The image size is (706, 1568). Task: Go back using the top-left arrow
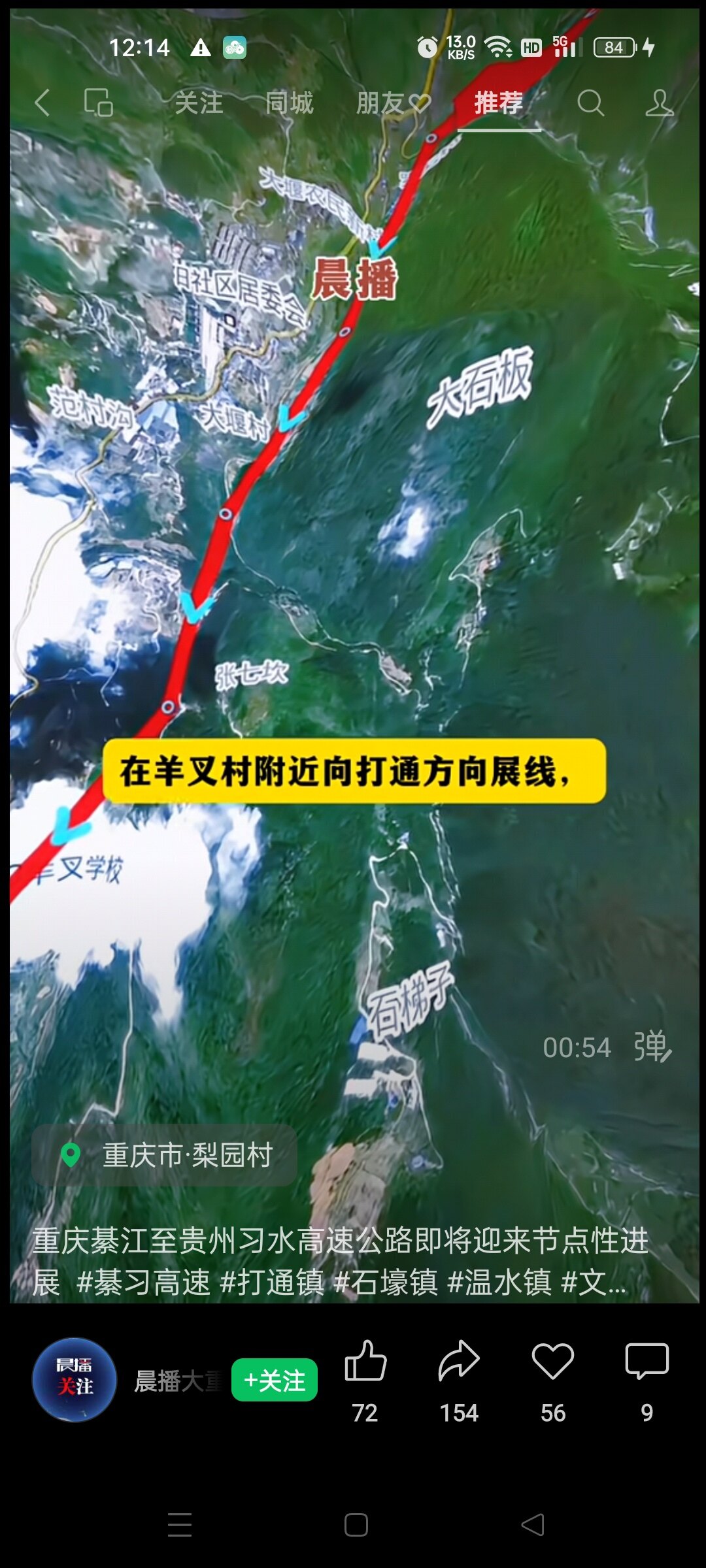(42, 103)
